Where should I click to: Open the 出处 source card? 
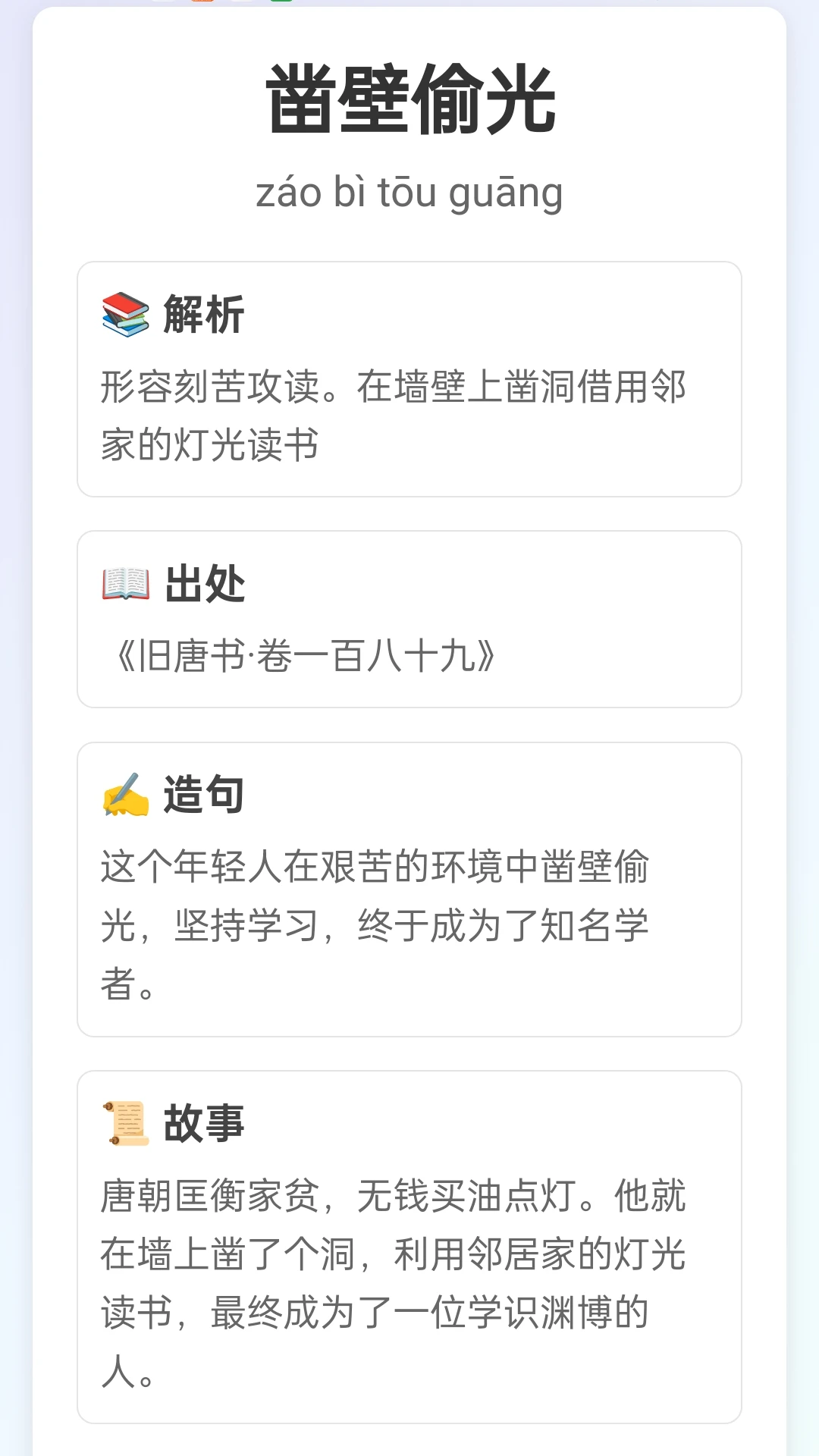409,618
